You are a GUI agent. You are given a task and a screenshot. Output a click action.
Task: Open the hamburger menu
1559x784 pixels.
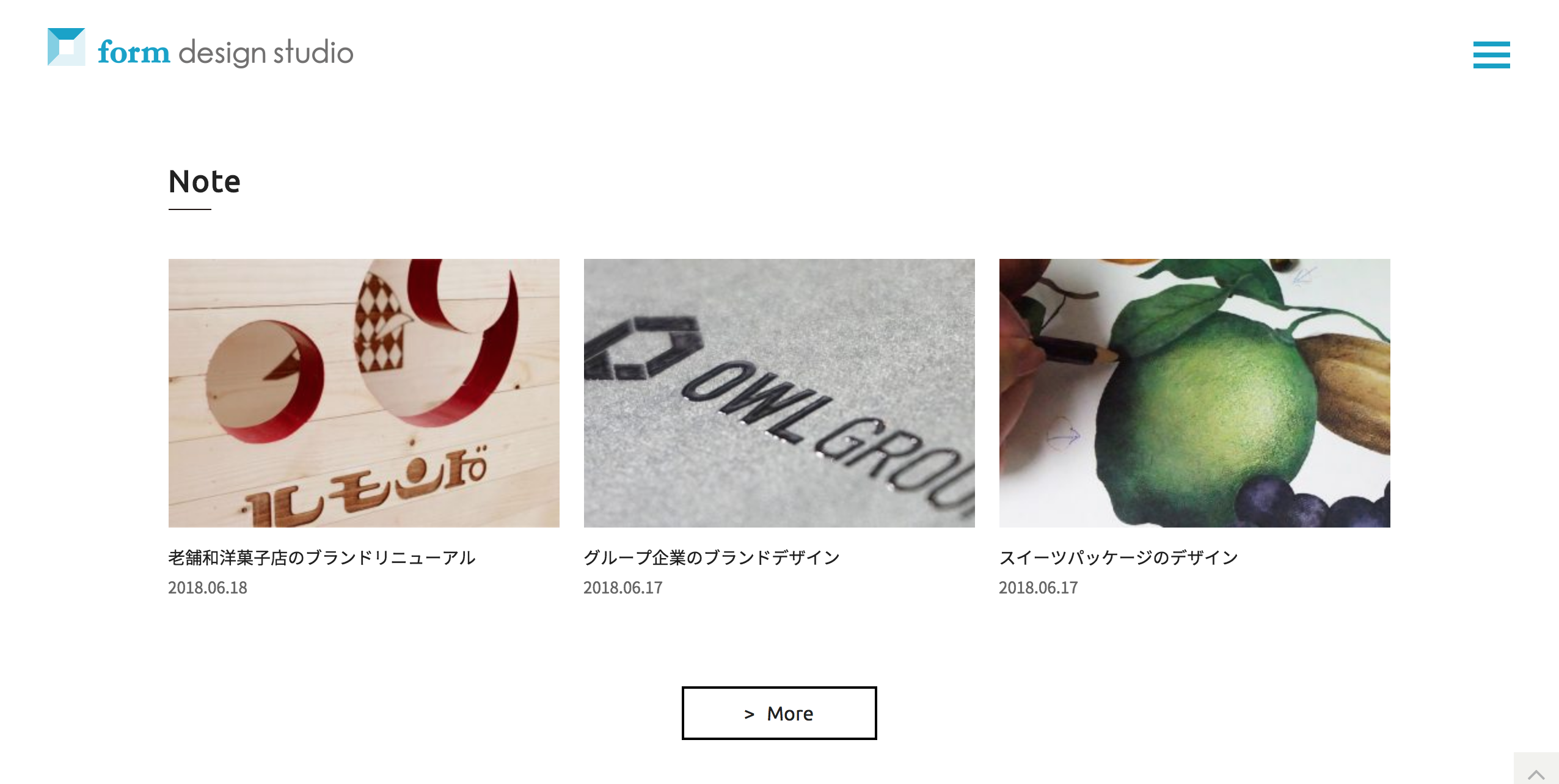tap(1491, 55)
